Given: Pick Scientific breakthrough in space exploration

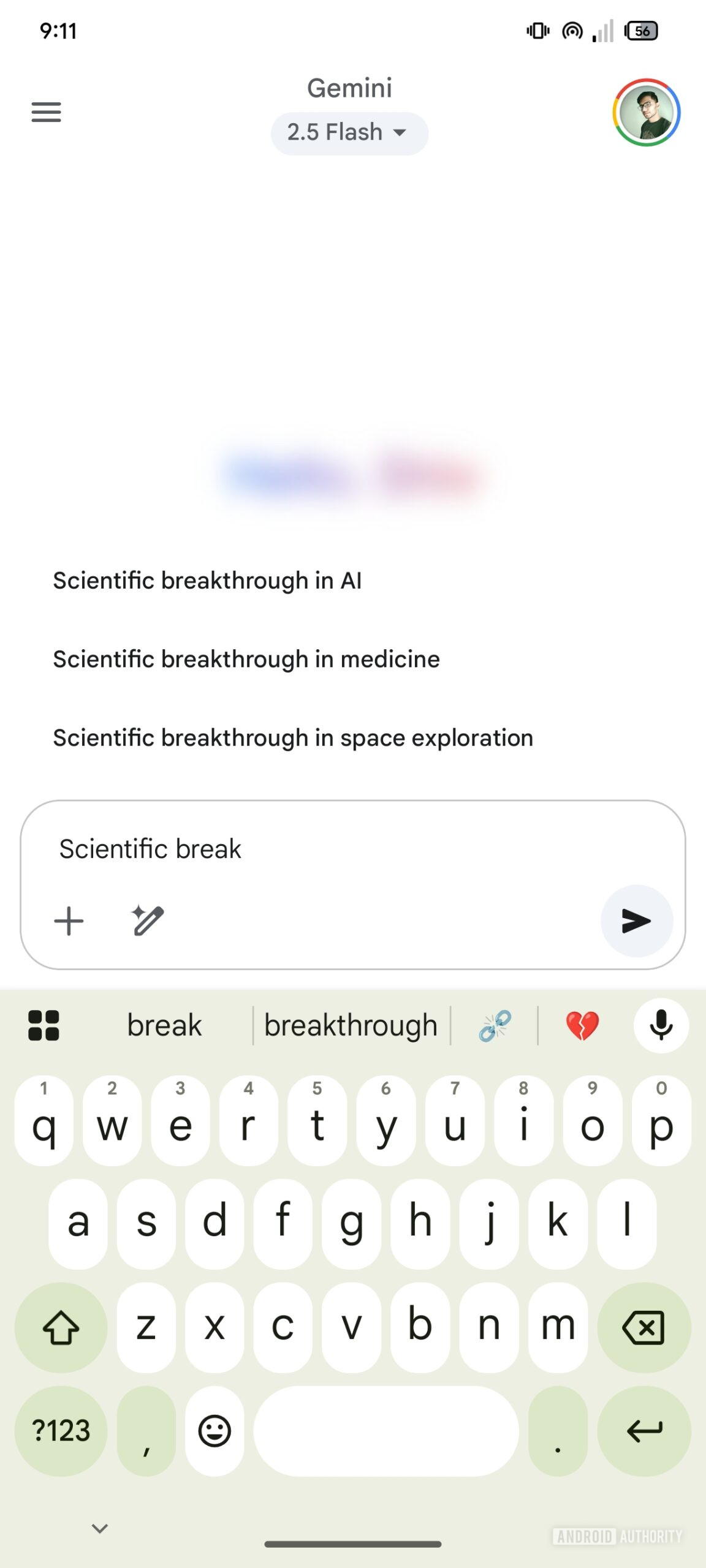Looking at the screenshot, I should coord(292,737).
